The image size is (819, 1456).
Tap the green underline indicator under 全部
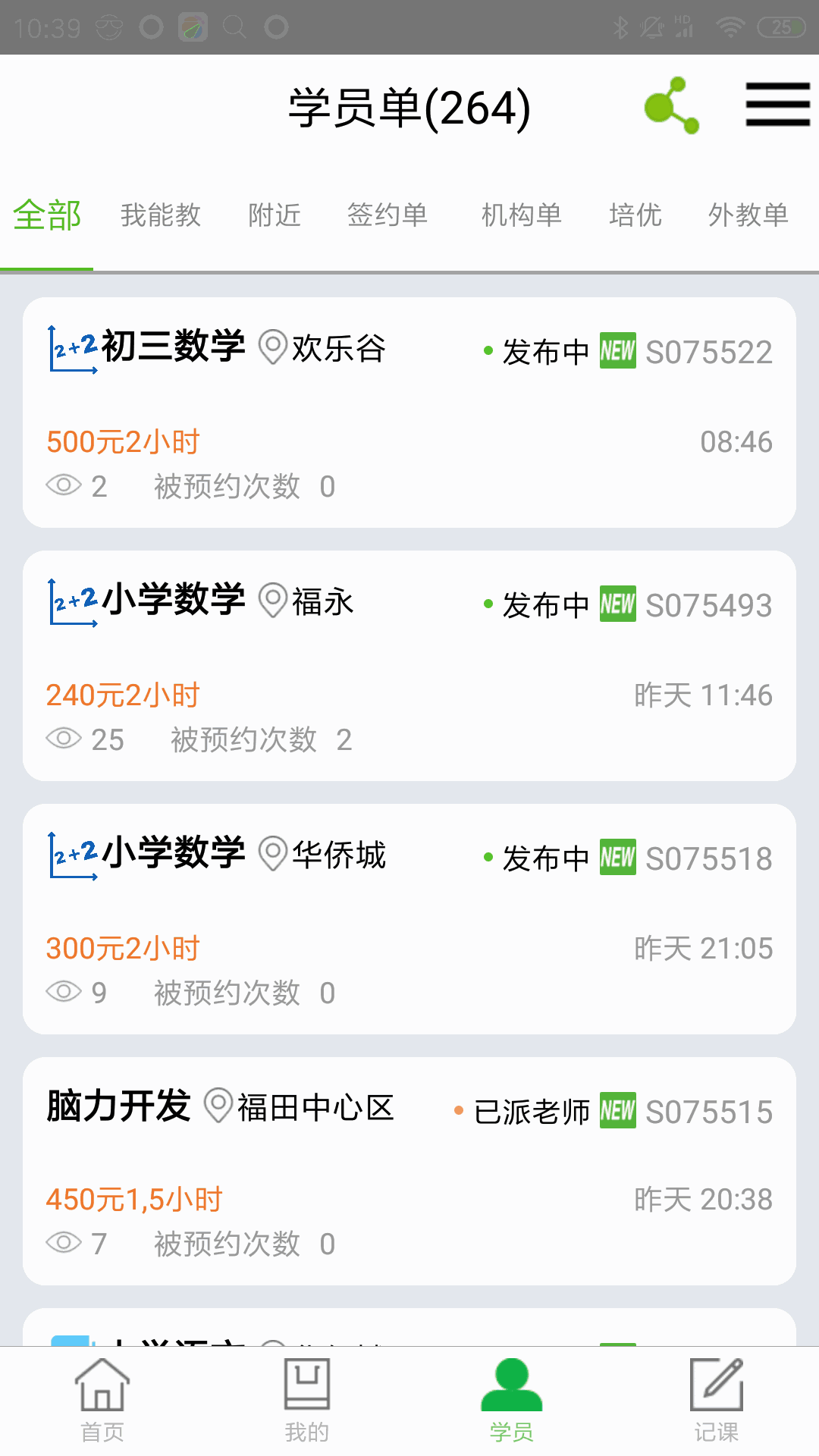[47, 268]
